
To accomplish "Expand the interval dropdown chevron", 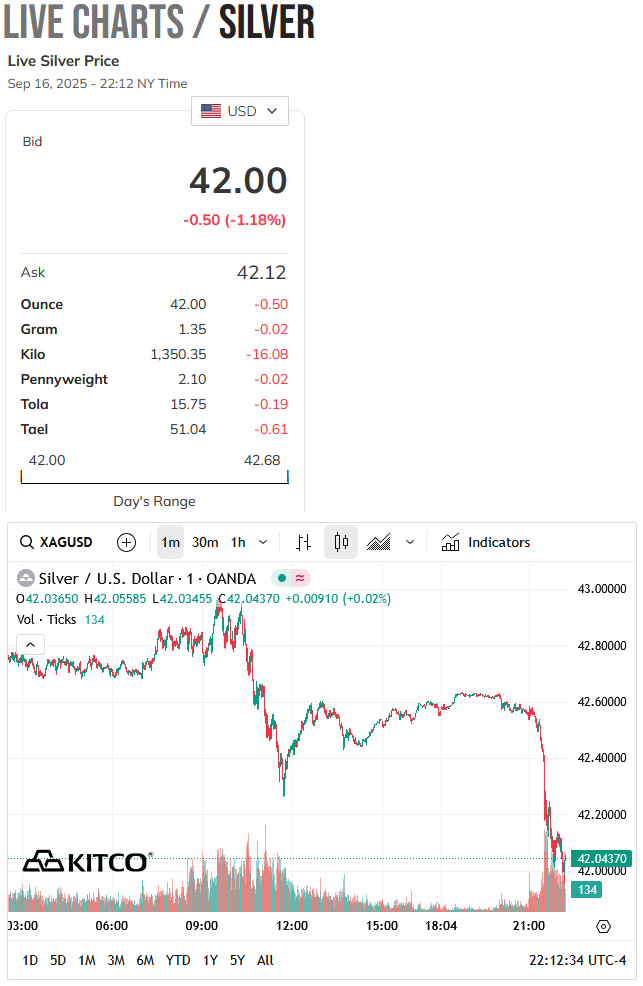I will click(263, 542).
